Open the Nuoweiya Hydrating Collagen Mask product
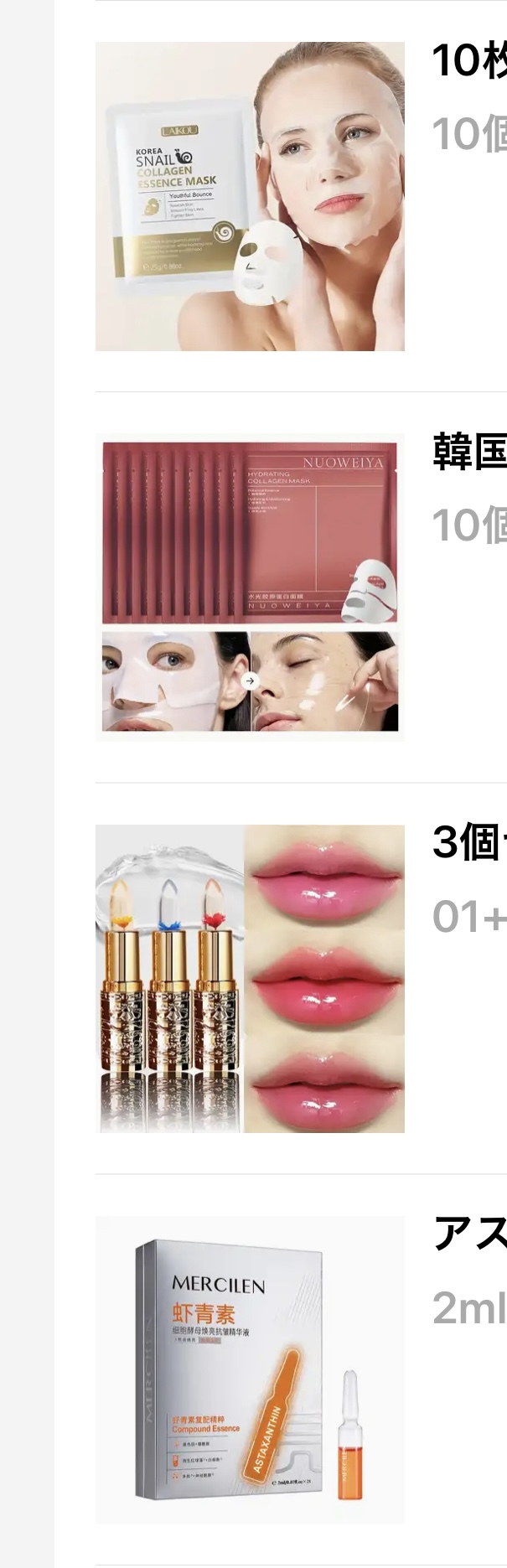This screenshot has width=507, height=1568. pos(250,587)
